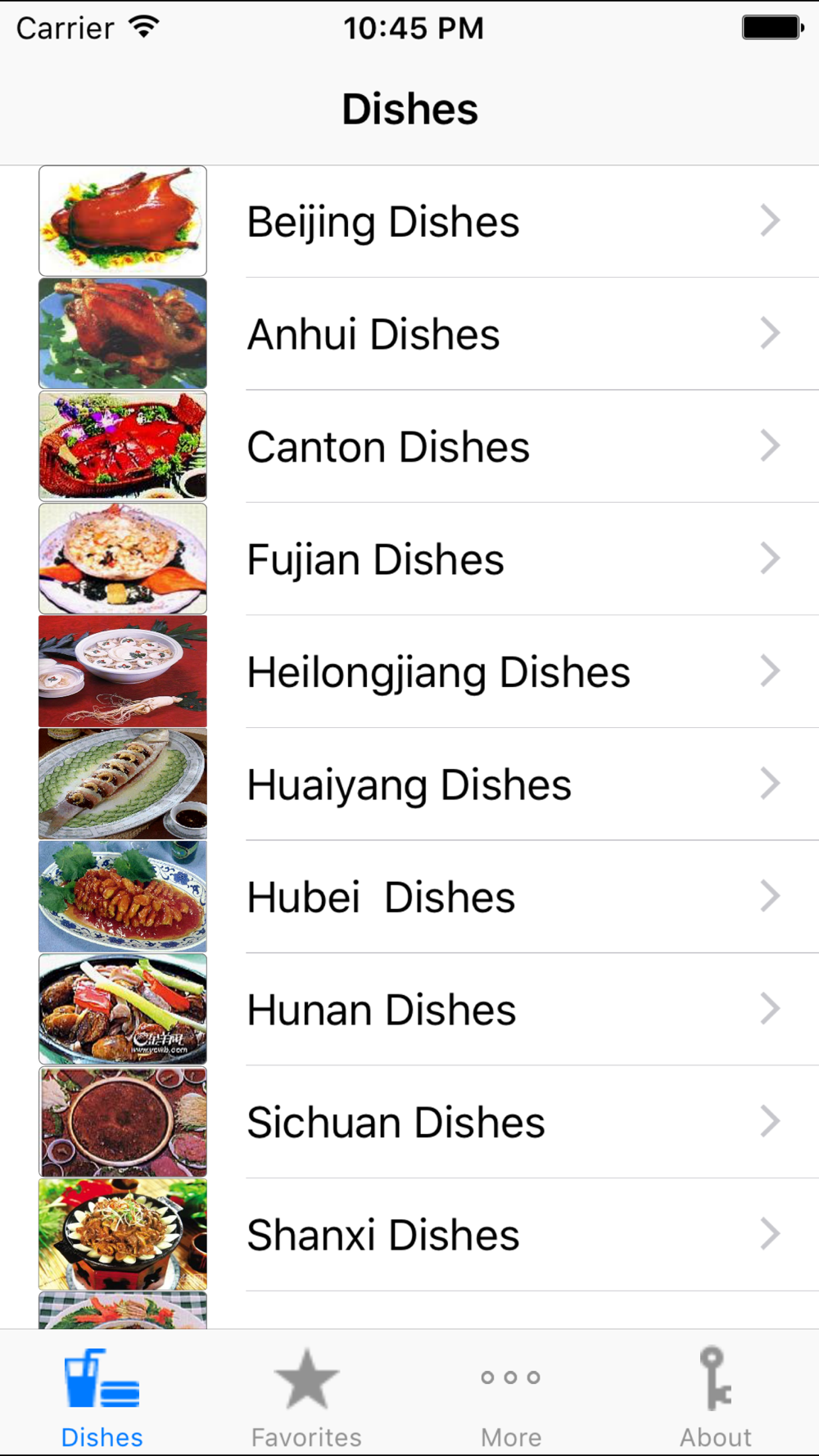Open Shanxi Dishes row

409,1235
